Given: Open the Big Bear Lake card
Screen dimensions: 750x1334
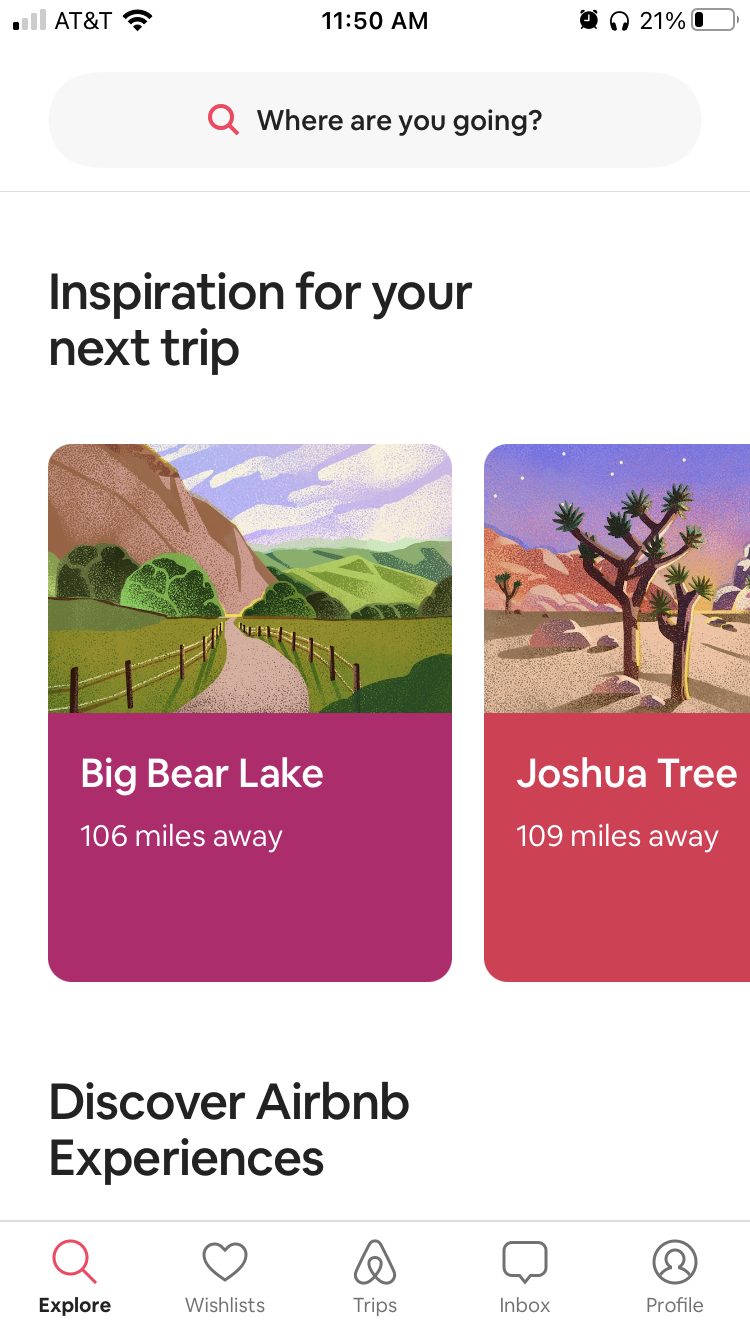Looking at the screenshot, I should [250, 712].
